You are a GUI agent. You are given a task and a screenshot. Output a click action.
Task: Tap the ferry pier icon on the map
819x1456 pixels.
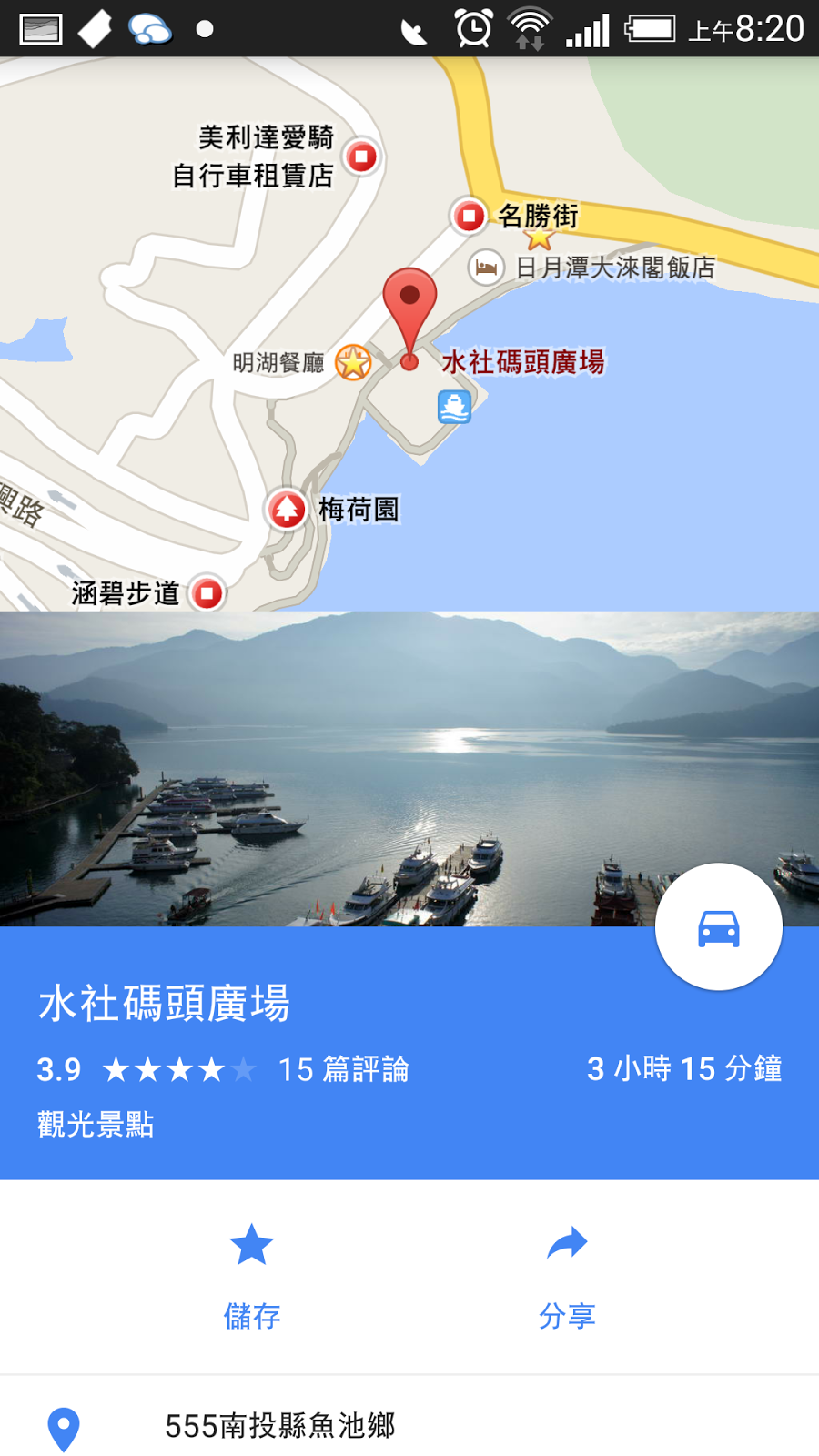[454, 406]
